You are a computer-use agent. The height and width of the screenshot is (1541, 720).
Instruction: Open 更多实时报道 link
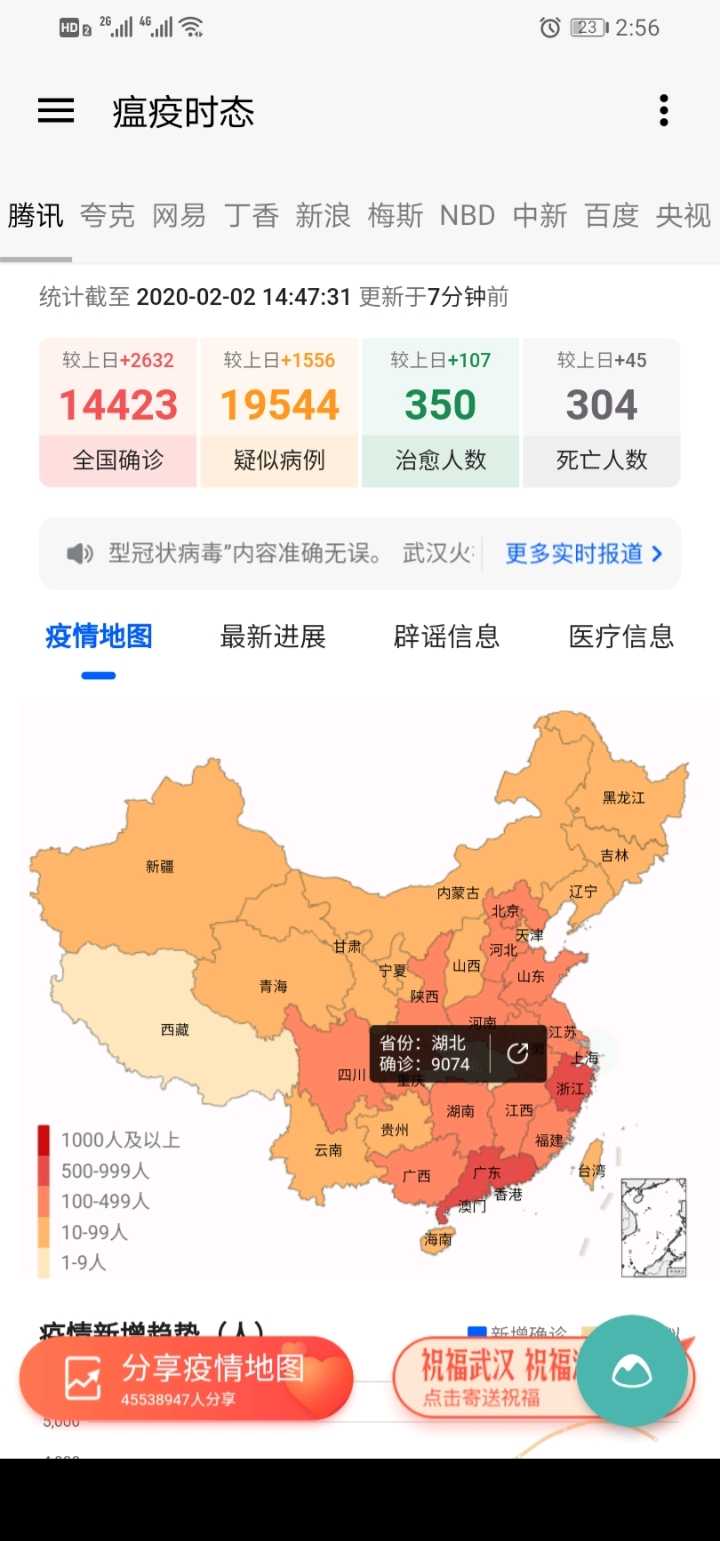pos(583,554)
